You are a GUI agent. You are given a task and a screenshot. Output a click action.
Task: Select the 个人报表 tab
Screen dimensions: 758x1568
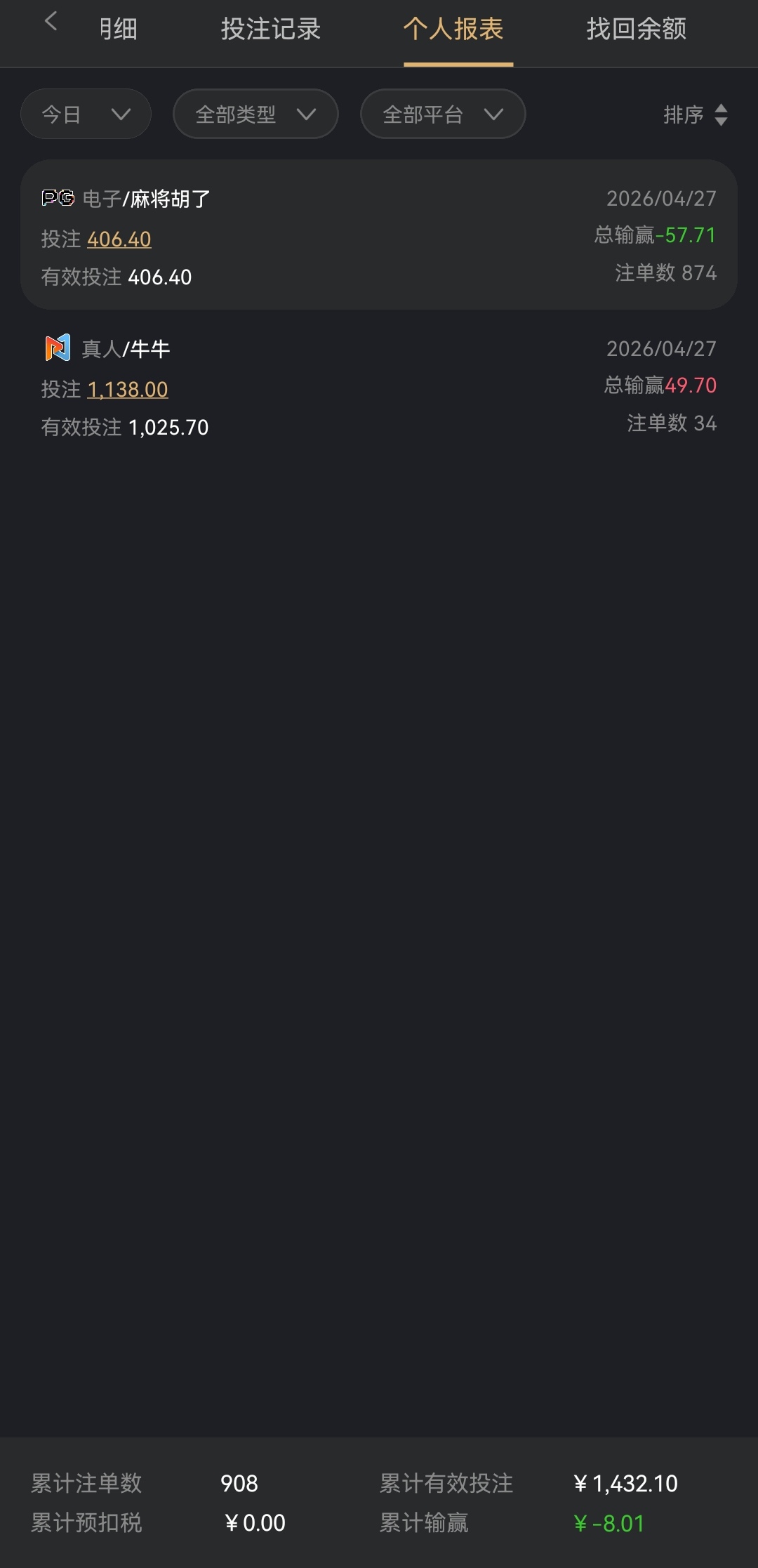click(453, 29)
